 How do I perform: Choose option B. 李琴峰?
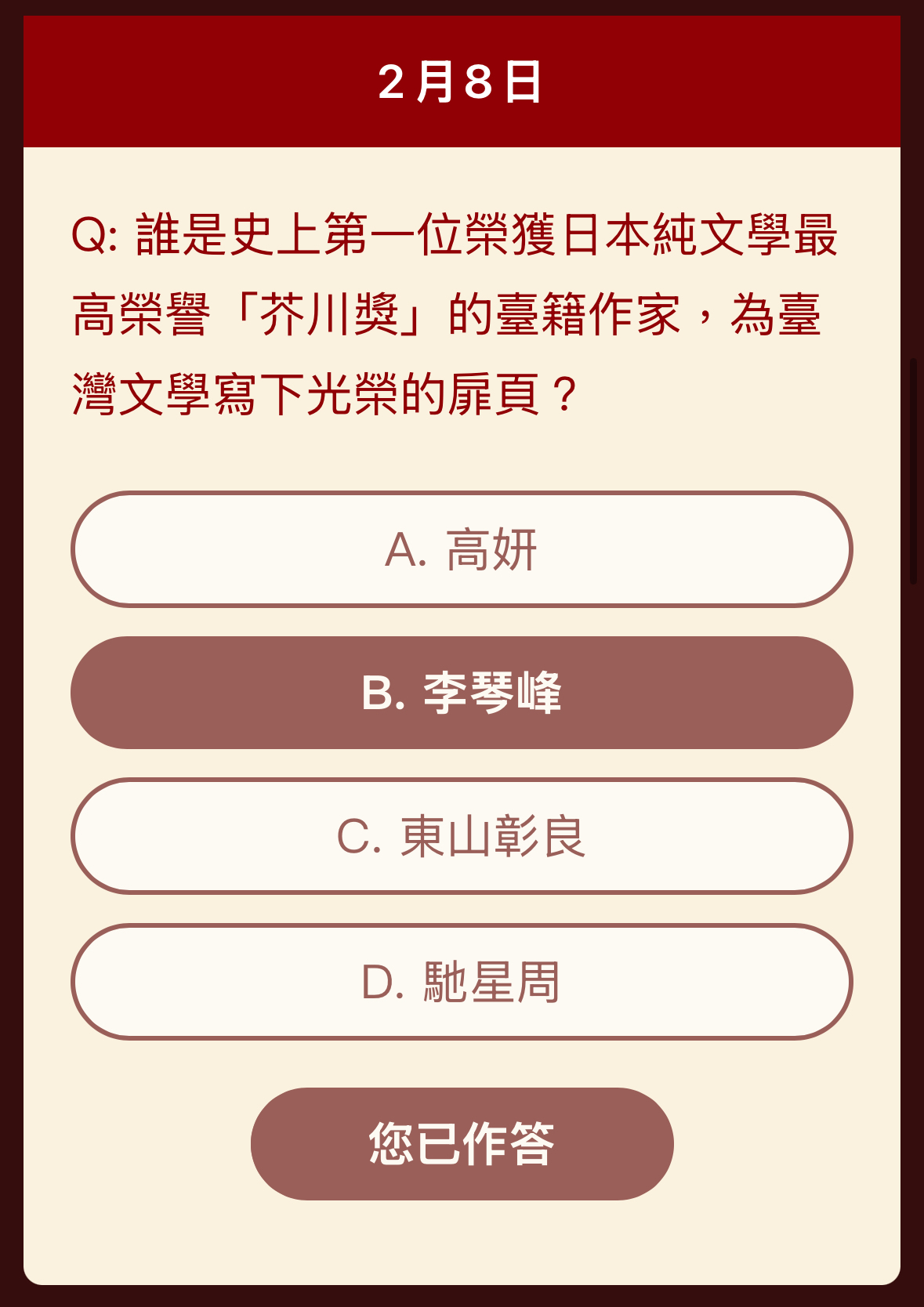click(462, 693)
